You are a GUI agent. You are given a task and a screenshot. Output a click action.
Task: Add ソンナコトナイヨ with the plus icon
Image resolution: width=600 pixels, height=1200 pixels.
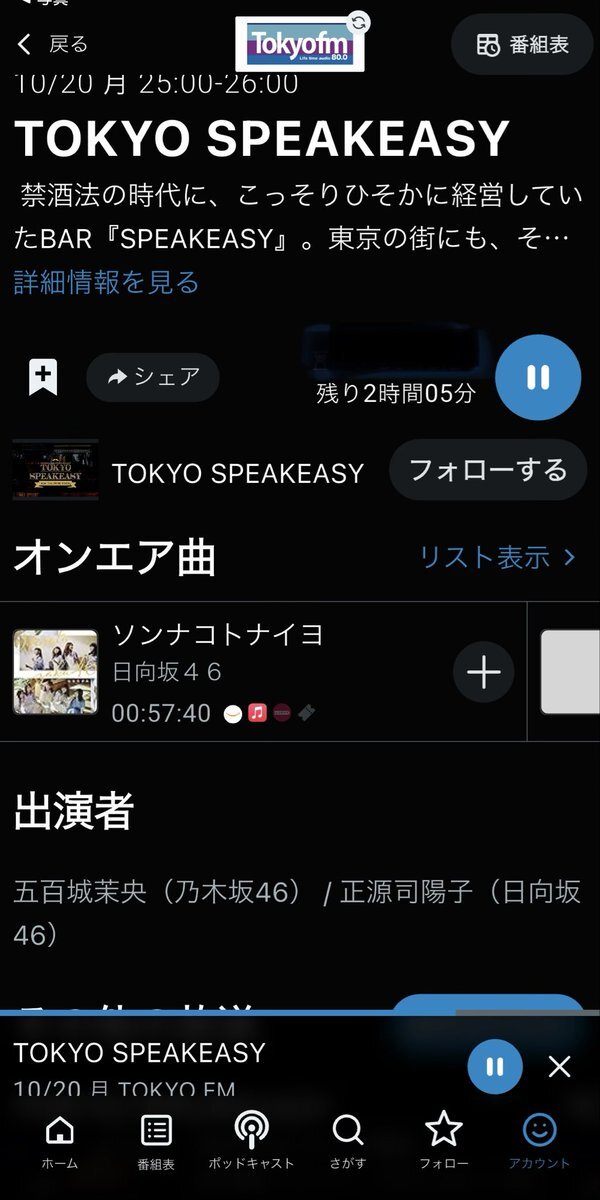coord(483,672)
